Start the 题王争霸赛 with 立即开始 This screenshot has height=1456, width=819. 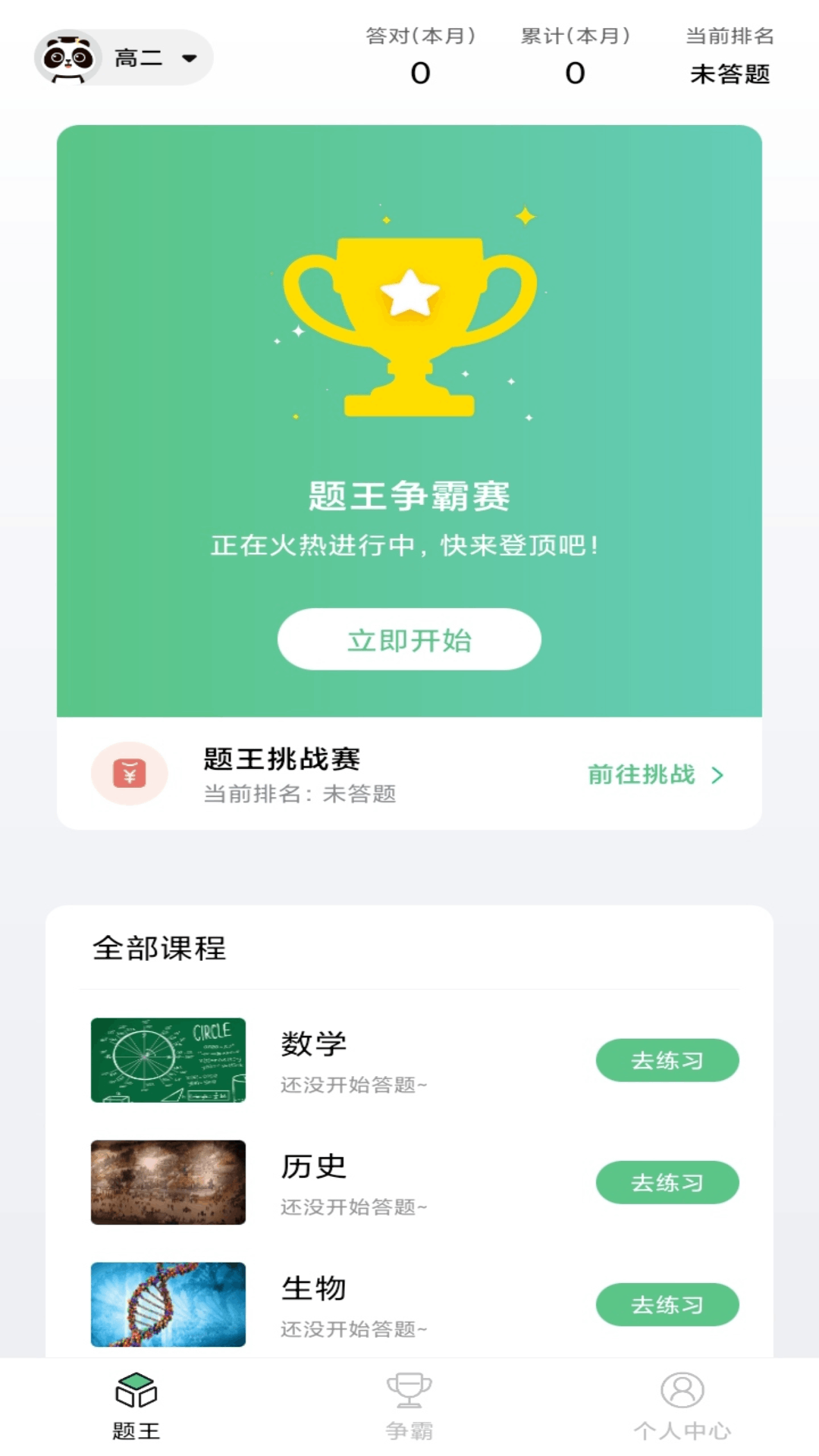pos(409,639)
